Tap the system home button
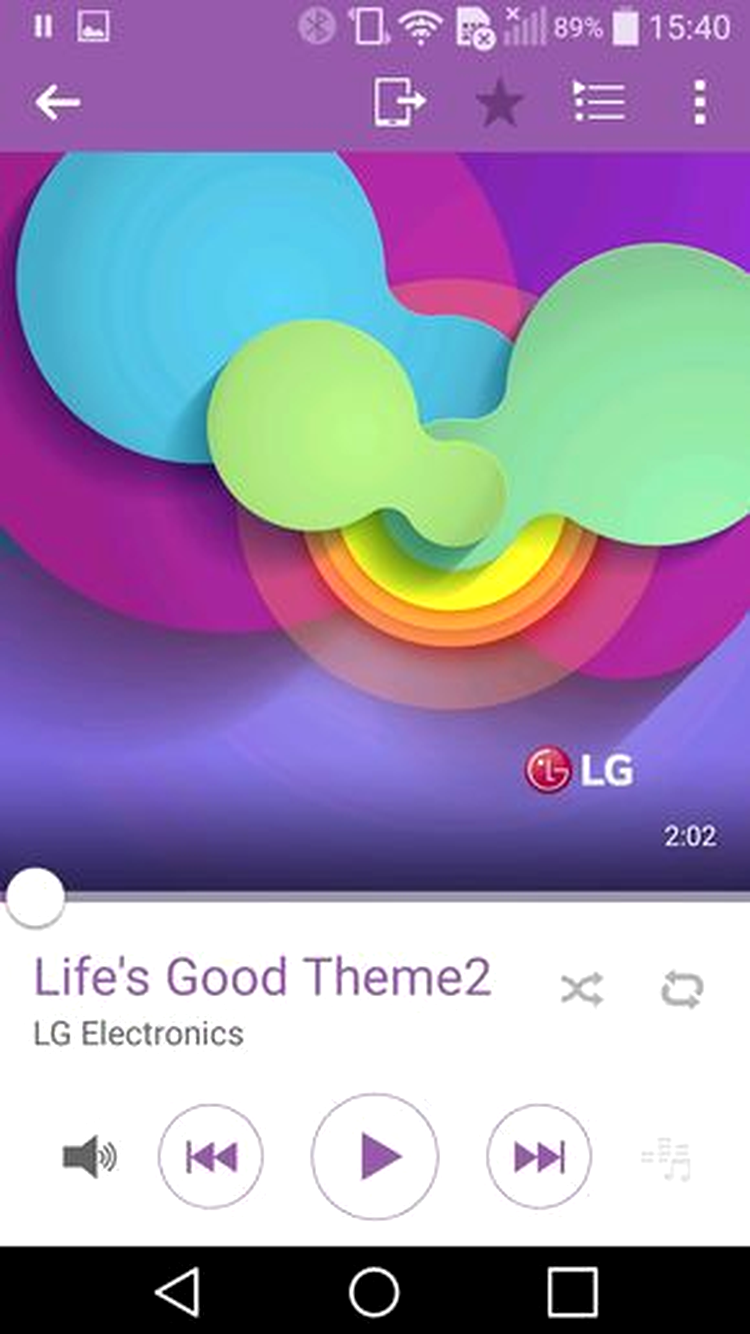 point(374,1291)
